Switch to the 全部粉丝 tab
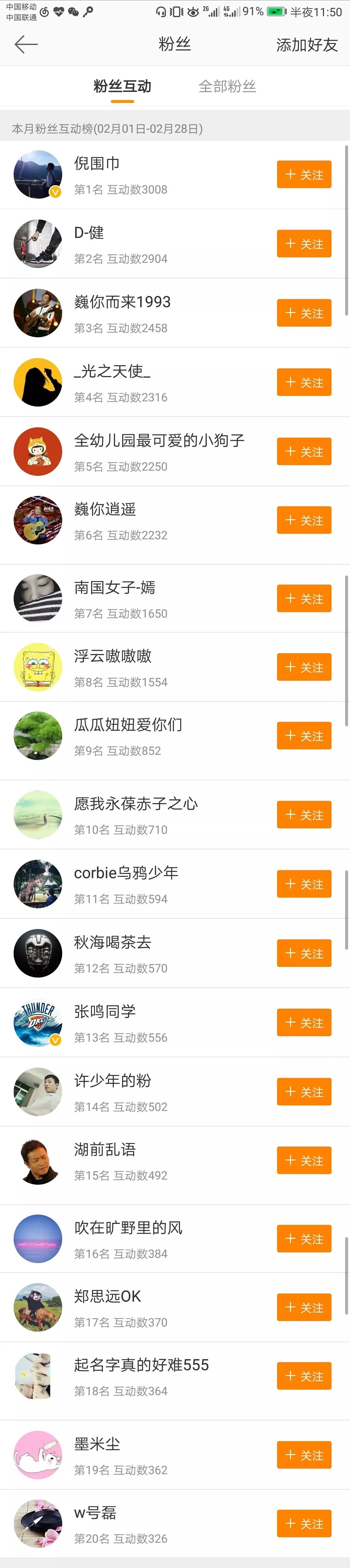350x1568 pixels. pyautogui.click(x=227, y=86)
